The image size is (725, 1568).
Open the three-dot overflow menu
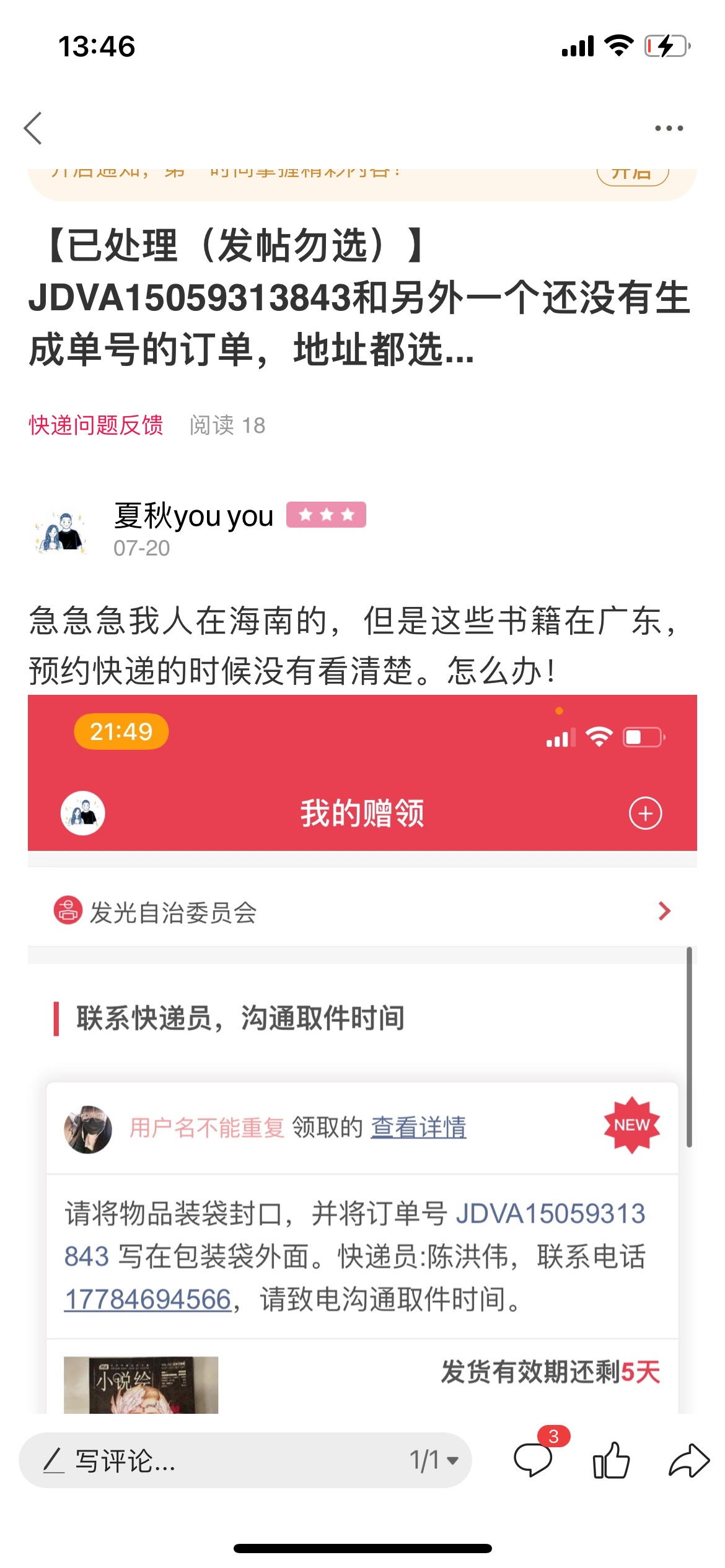669,128
